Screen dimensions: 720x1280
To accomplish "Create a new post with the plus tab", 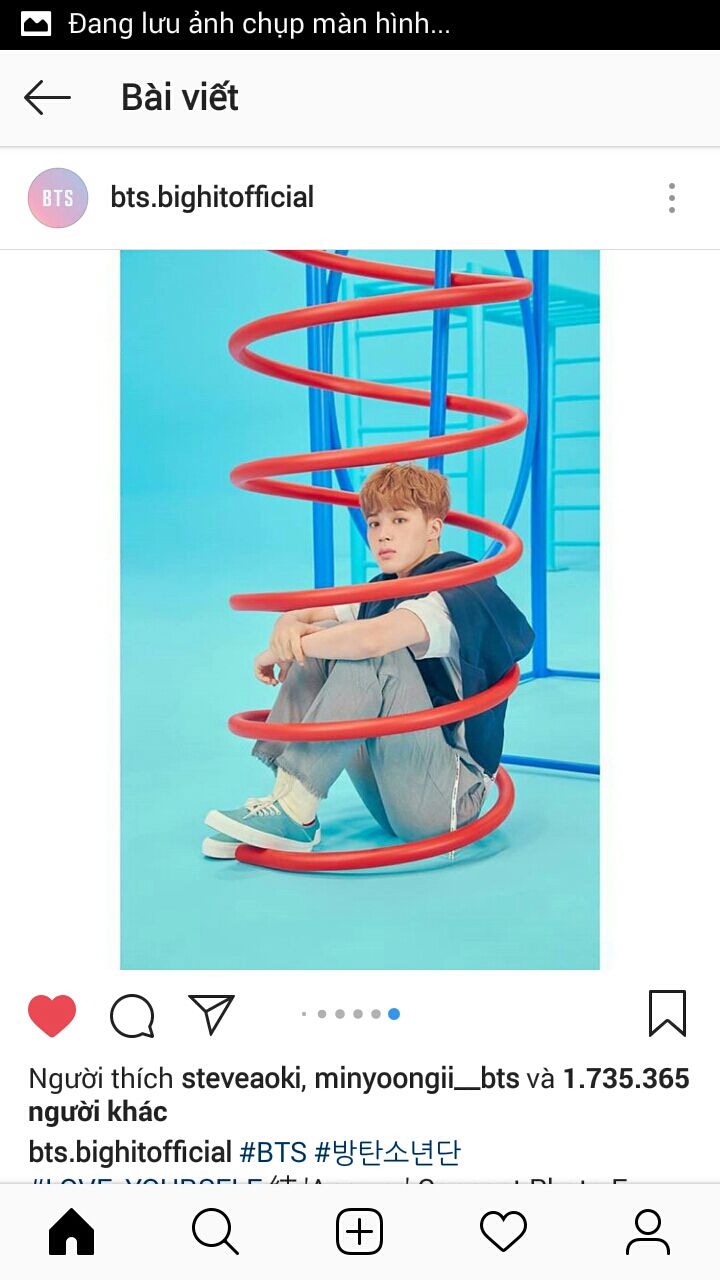I will (360, 1231).
